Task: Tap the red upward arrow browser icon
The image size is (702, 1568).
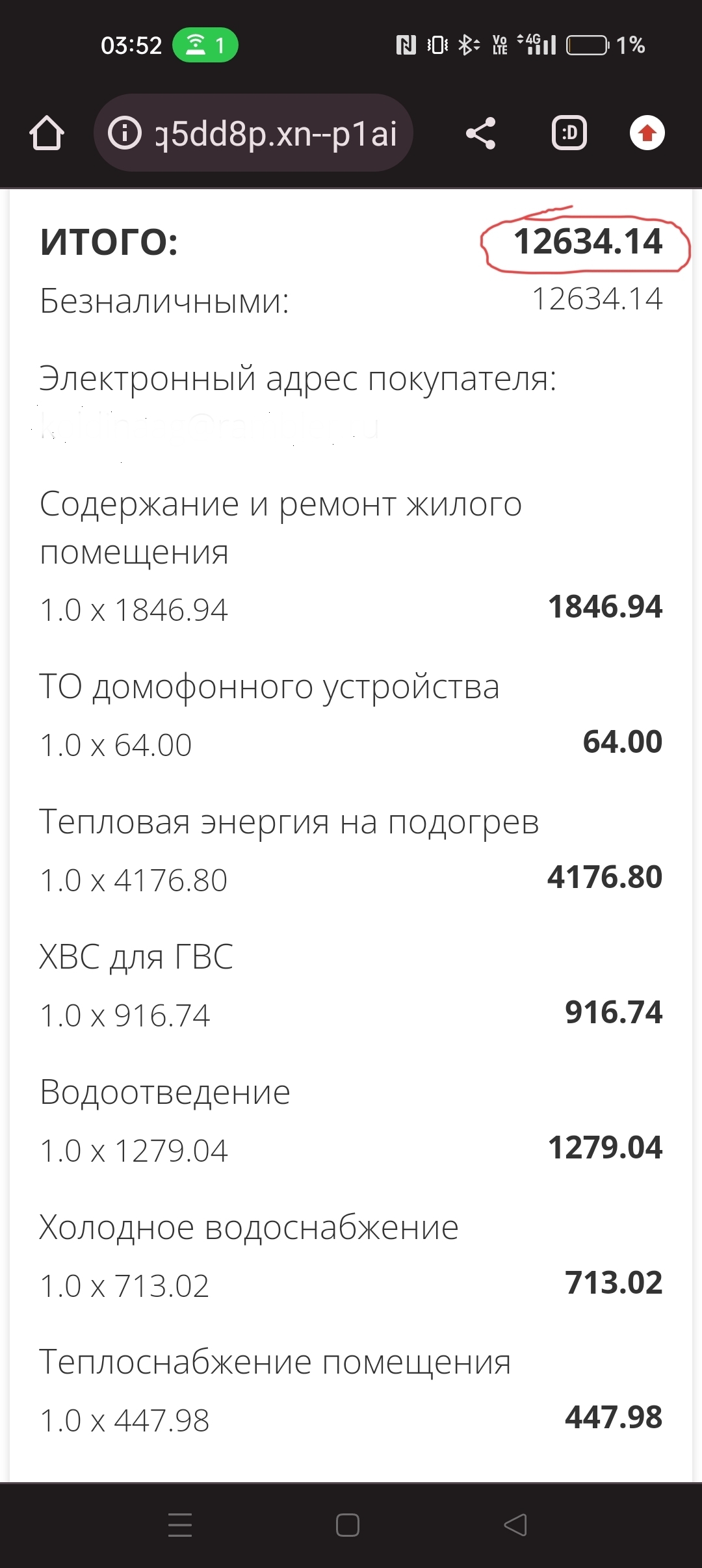Action: click(x=647, y=133)
